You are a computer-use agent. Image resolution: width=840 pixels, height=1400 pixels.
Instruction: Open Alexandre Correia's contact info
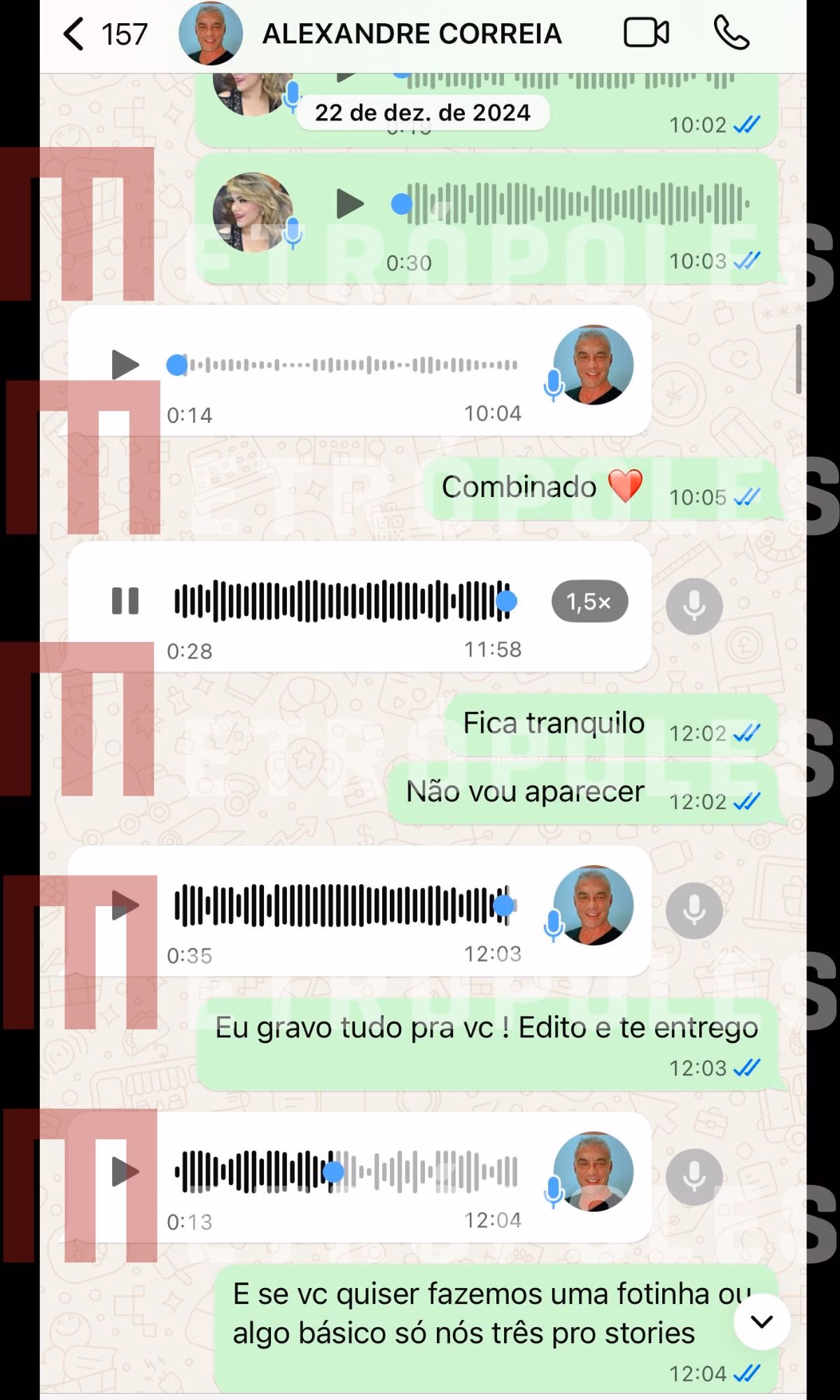[412, 34]
